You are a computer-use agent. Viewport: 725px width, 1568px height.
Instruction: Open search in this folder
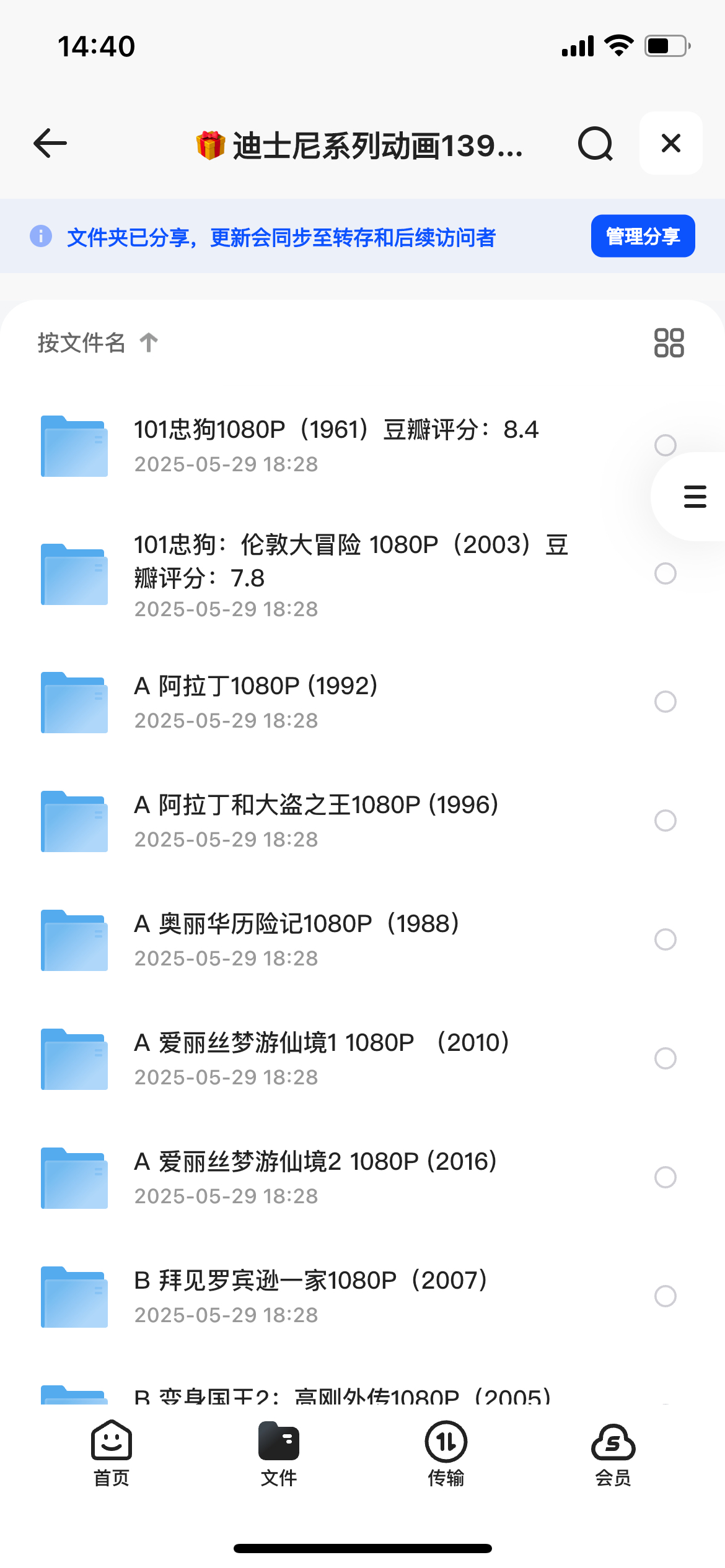[x=595, y=144]
